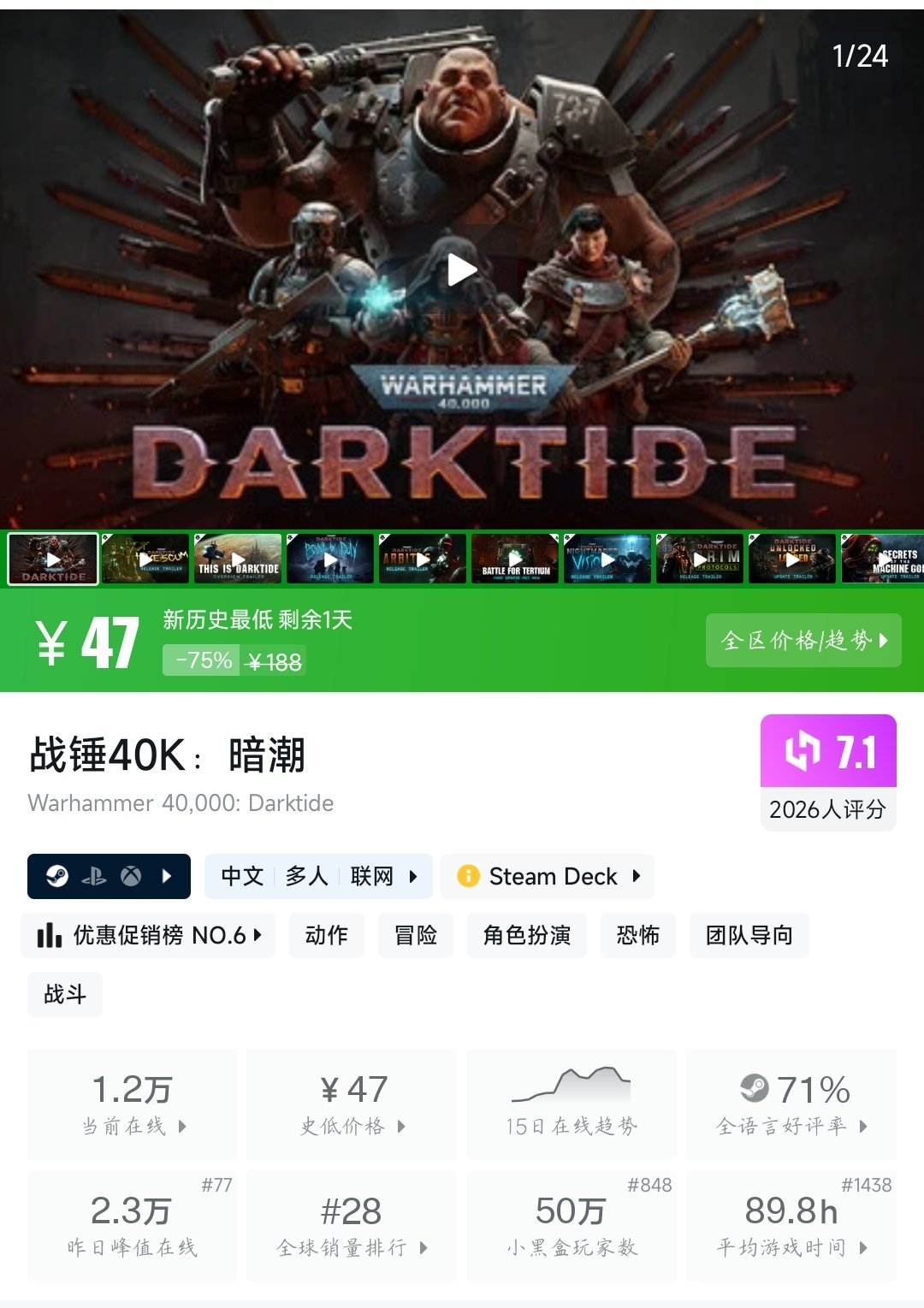This screenshot has width=924, height=1308.
Task: View 全语言好评率 71% details
Action: [x=791, y=1104]
